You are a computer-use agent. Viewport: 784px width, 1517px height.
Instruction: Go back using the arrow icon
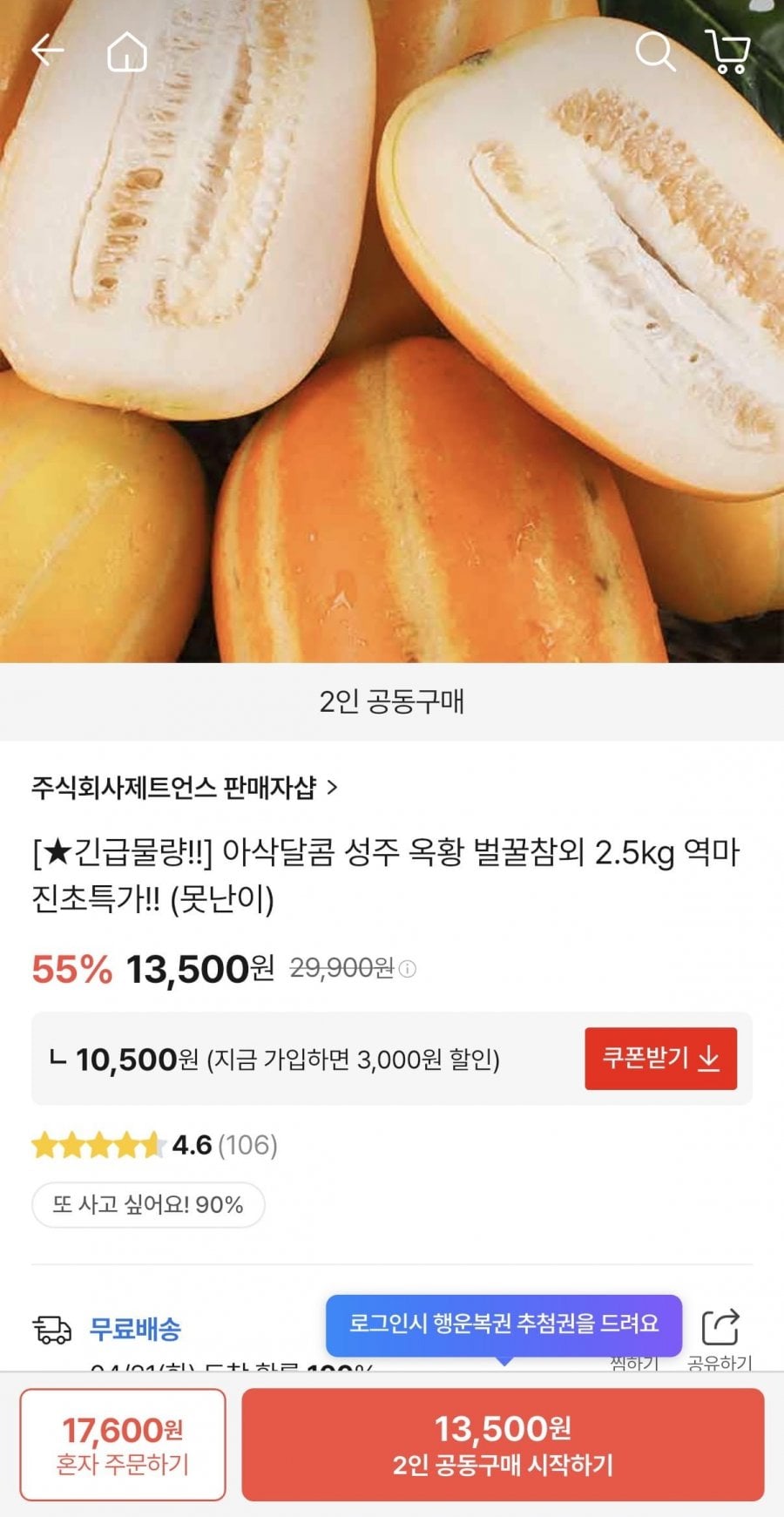pos(48,51)
